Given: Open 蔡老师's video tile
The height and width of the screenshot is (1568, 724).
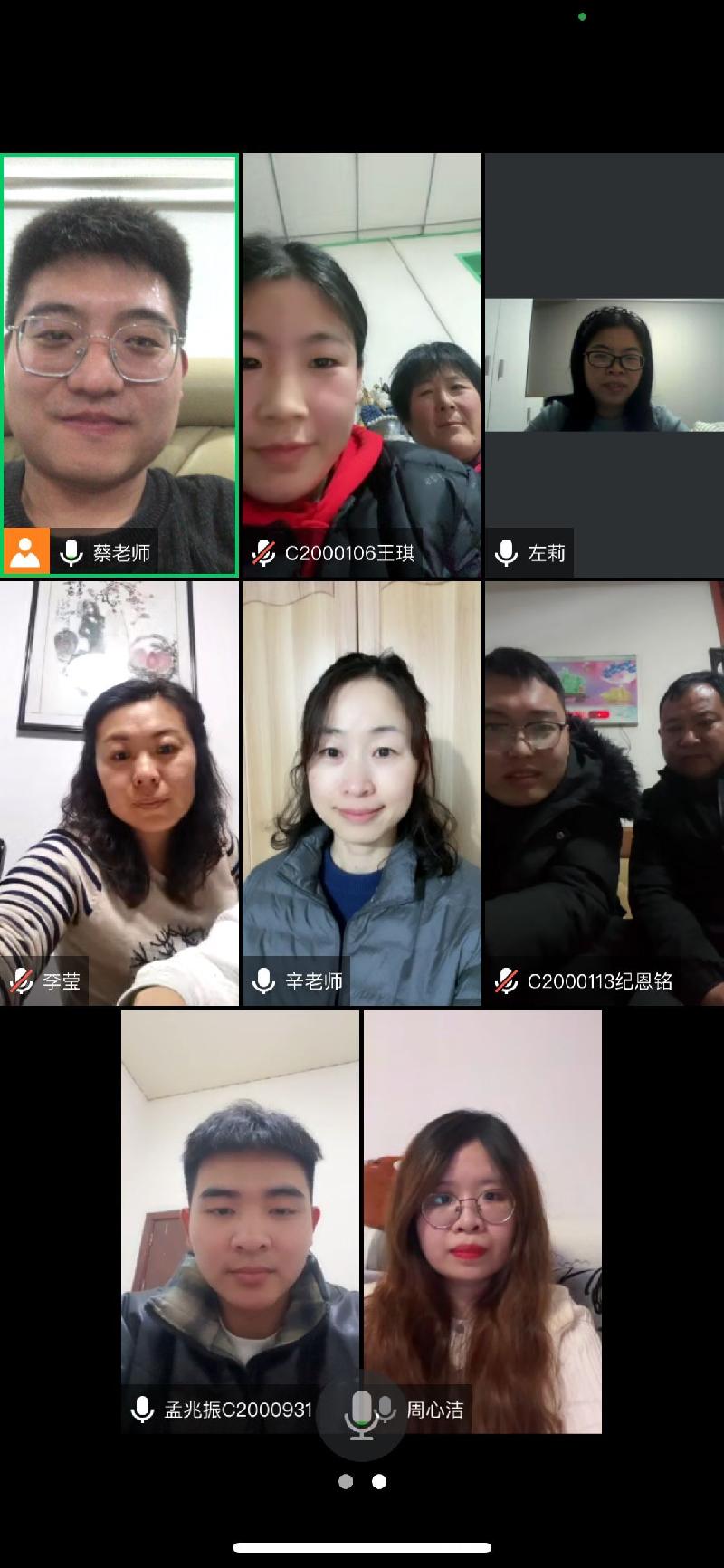Looking at the screenshot, I should click(119, 362).
